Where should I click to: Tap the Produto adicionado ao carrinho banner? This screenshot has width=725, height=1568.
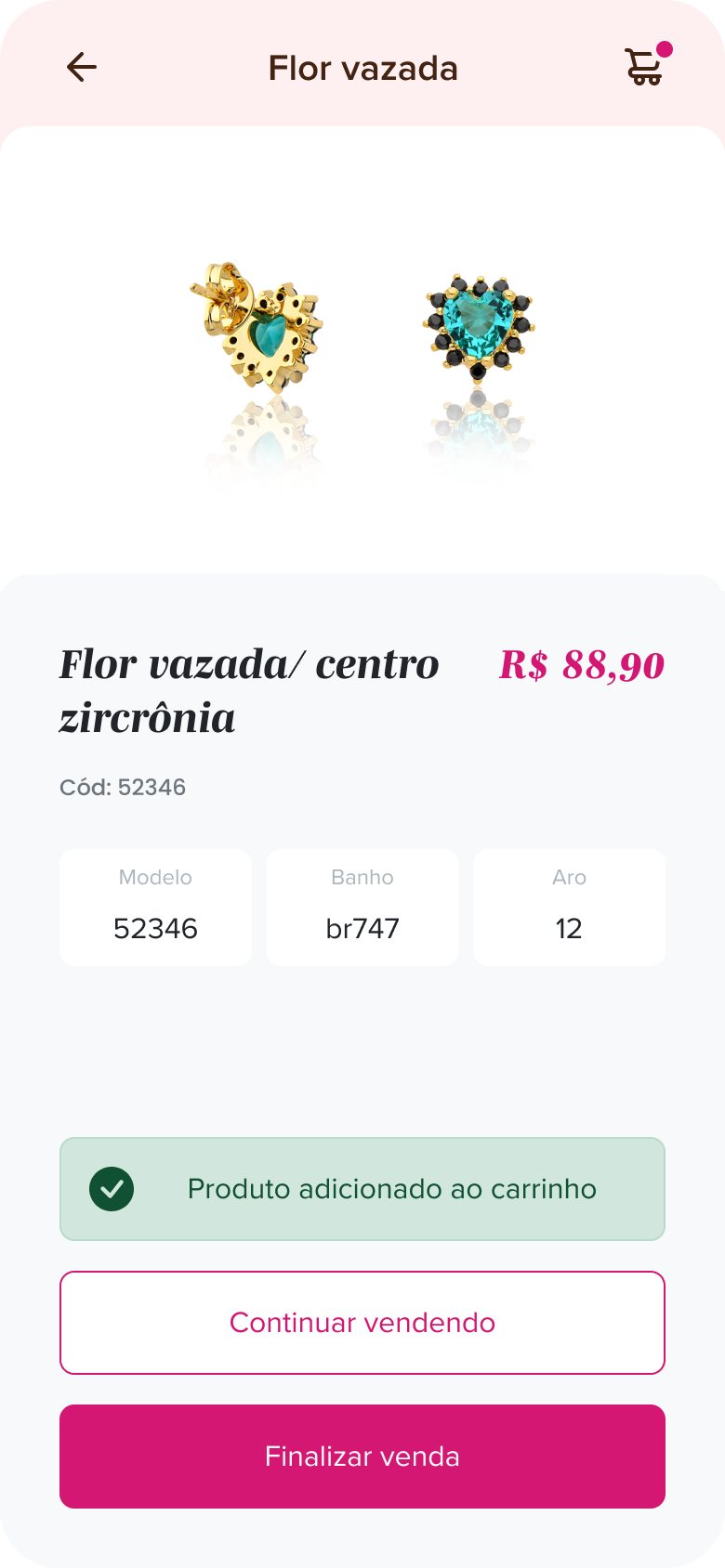point(362,1188)
